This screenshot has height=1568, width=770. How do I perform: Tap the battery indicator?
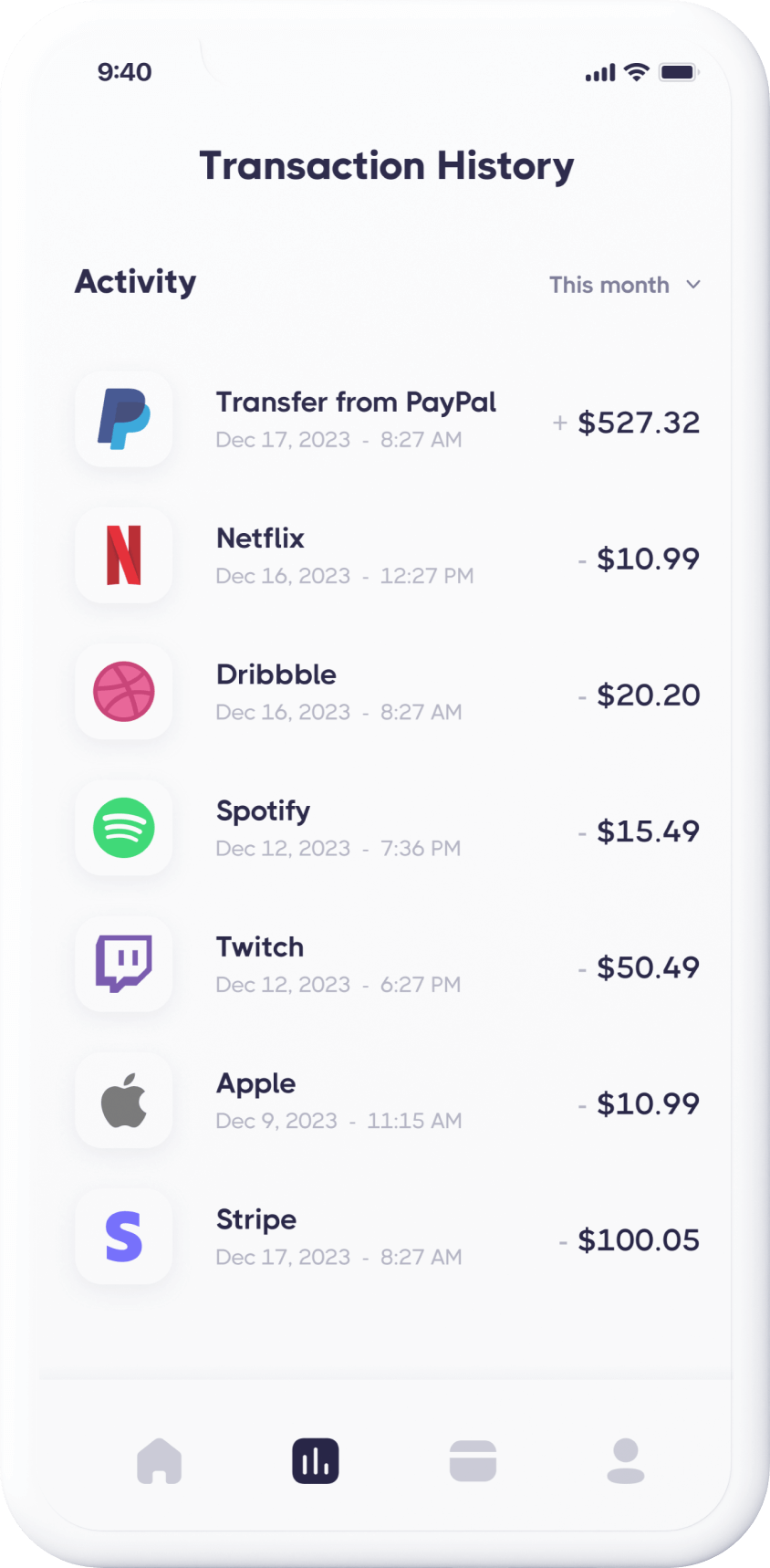677,71
